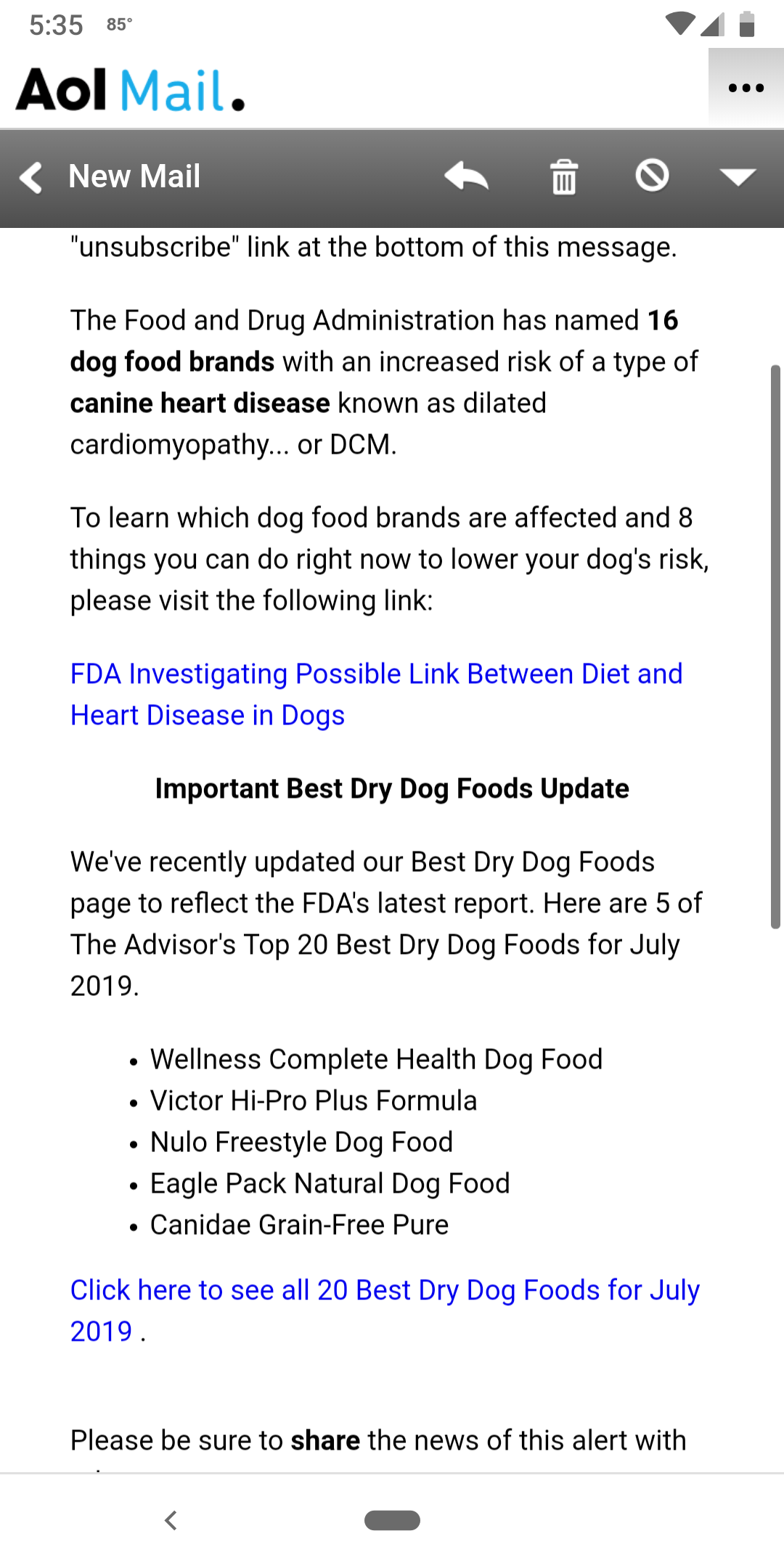Go to home via navigation pill
This screenshot has height=1568, width=784.
click(392, 1520)
